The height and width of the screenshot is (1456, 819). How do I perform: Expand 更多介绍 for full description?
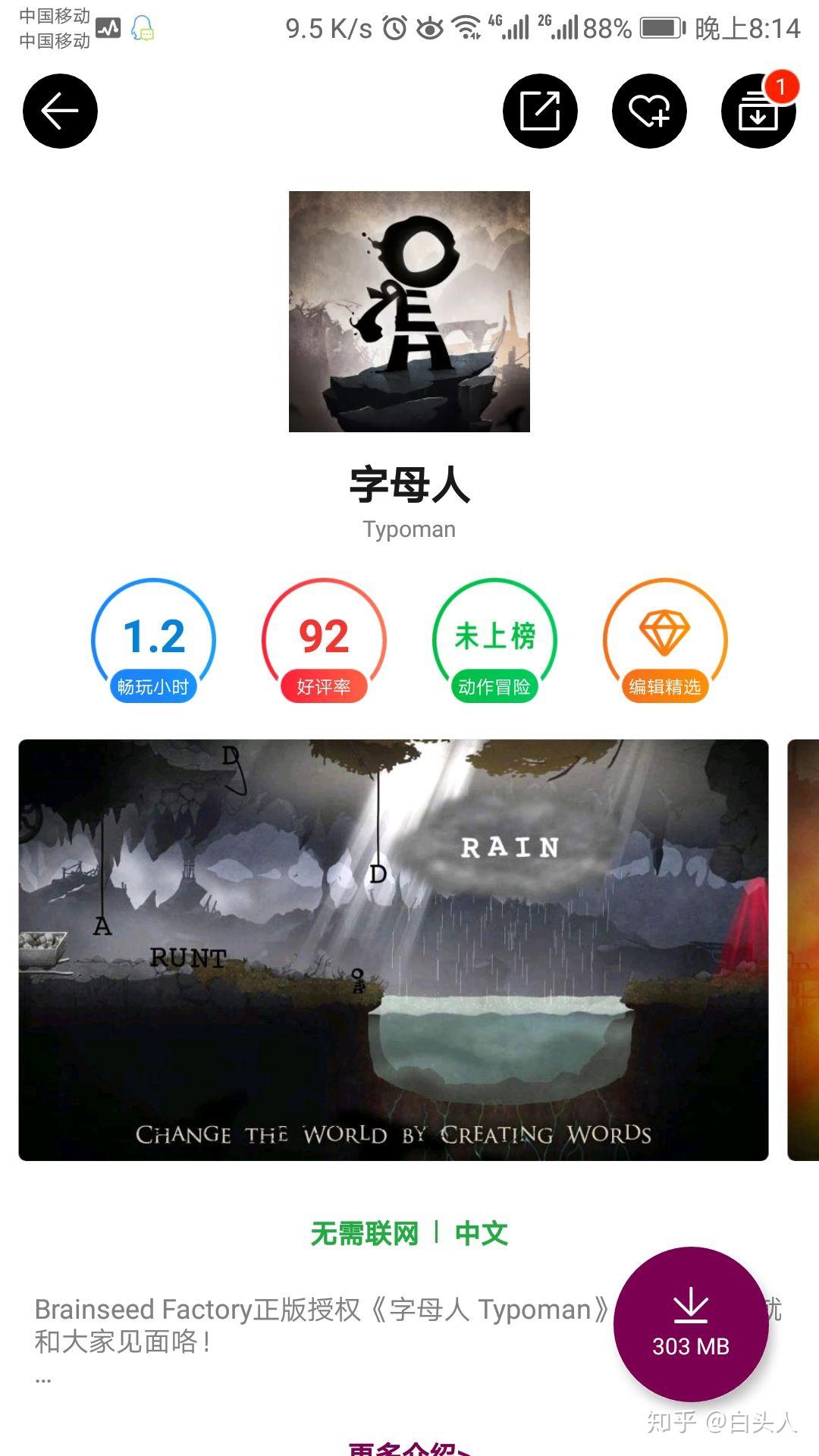(409, 1447)
